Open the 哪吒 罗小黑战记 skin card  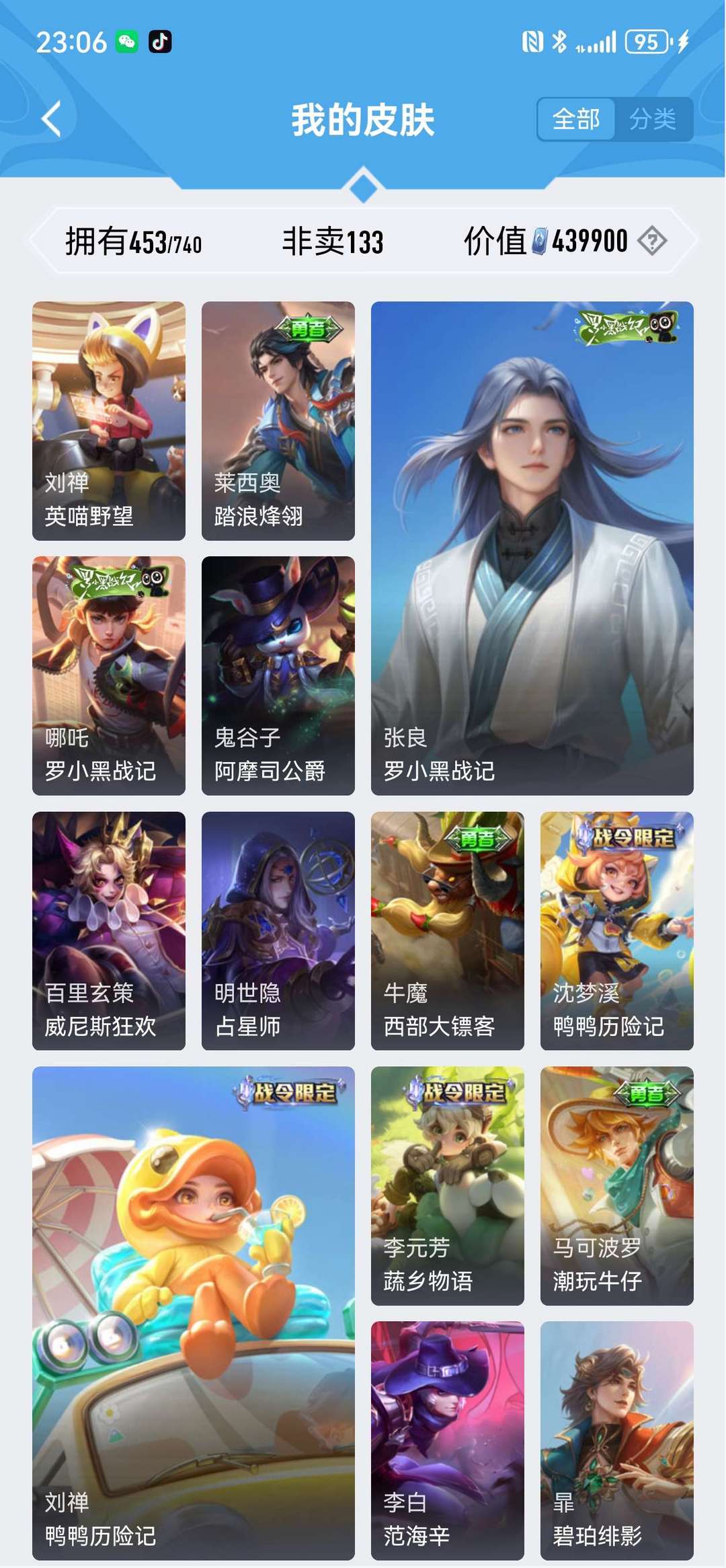tap(109, 675)
